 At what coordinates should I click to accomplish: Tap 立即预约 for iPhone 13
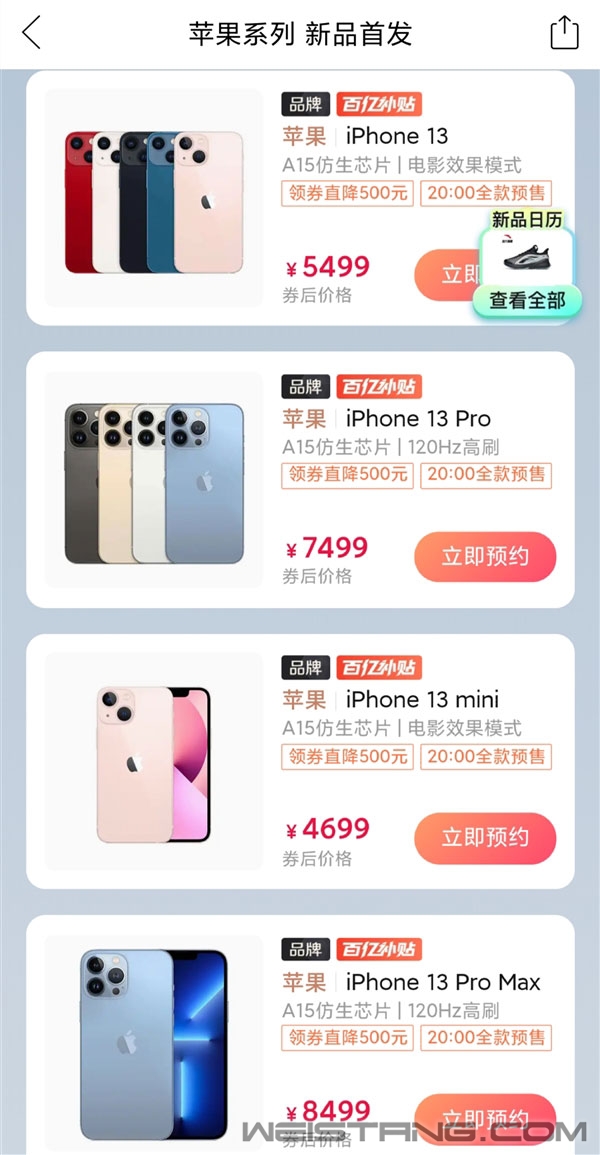[x=442, y=275]
